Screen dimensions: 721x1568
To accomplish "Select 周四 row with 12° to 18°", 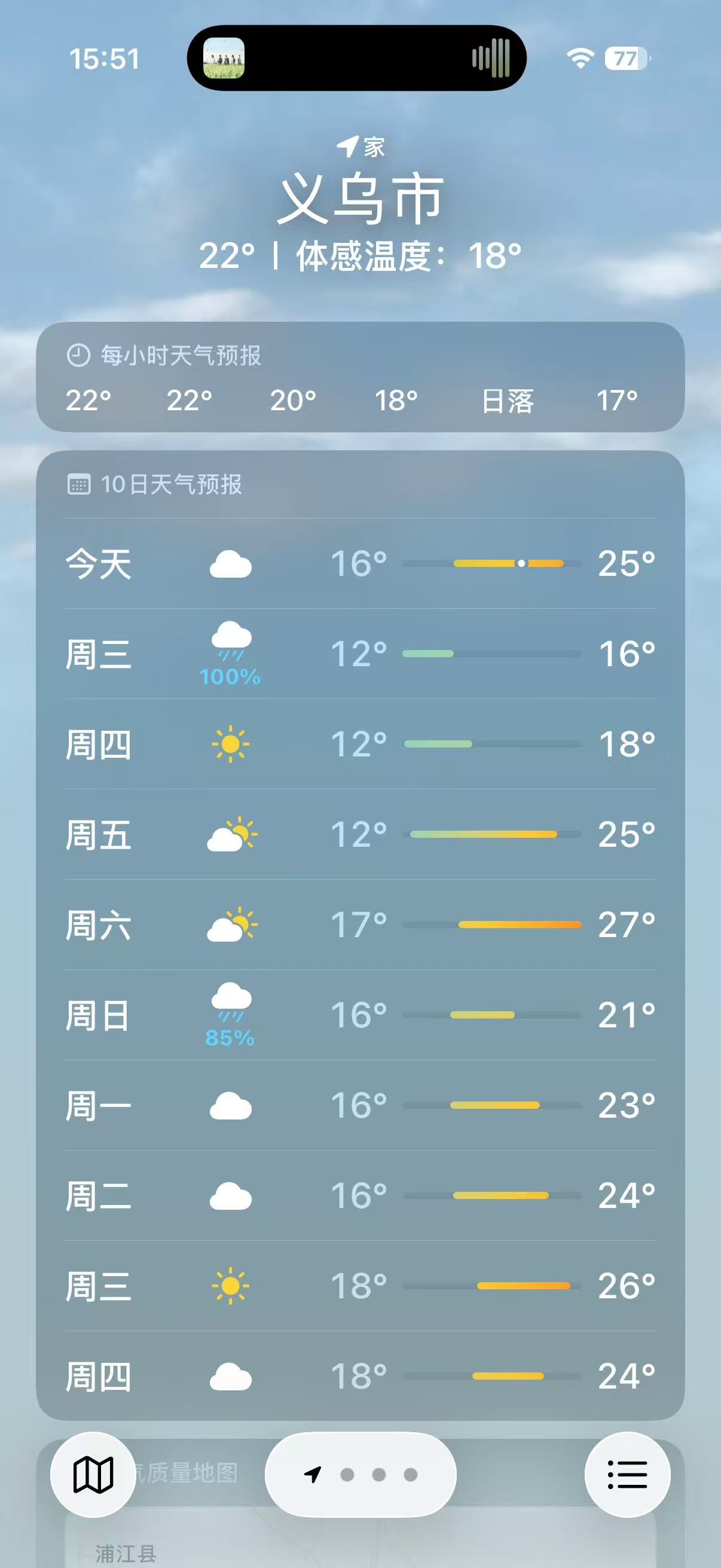I will coord(360,744).
